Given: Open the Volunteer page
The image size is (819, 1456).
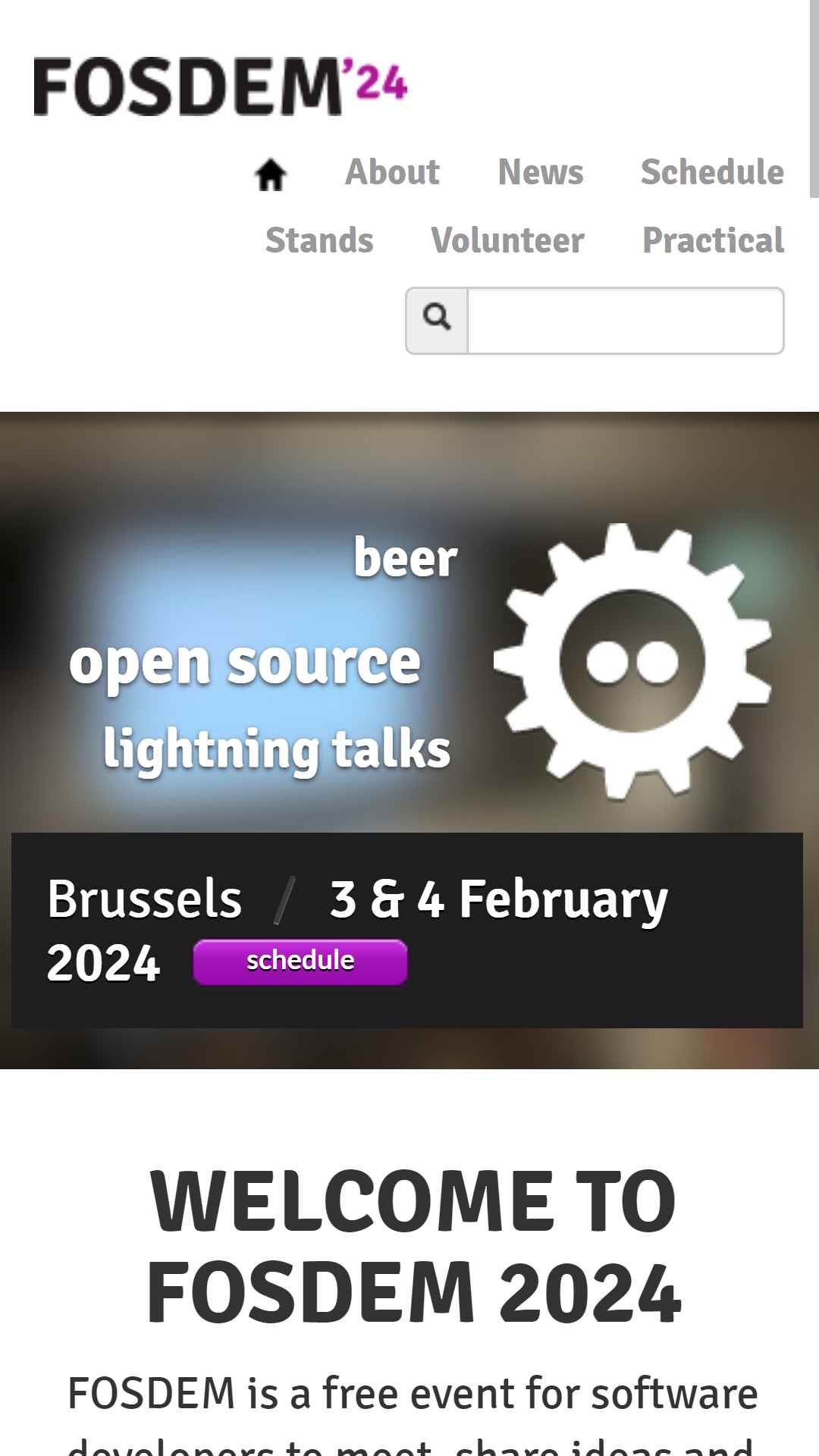Looking at the screenshot, I should tap(507, 240).
